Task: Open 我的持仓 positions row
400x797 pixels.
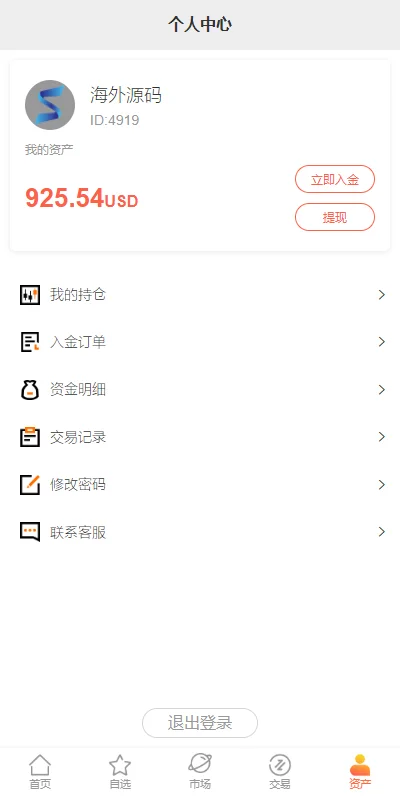Action: [200, 295]
